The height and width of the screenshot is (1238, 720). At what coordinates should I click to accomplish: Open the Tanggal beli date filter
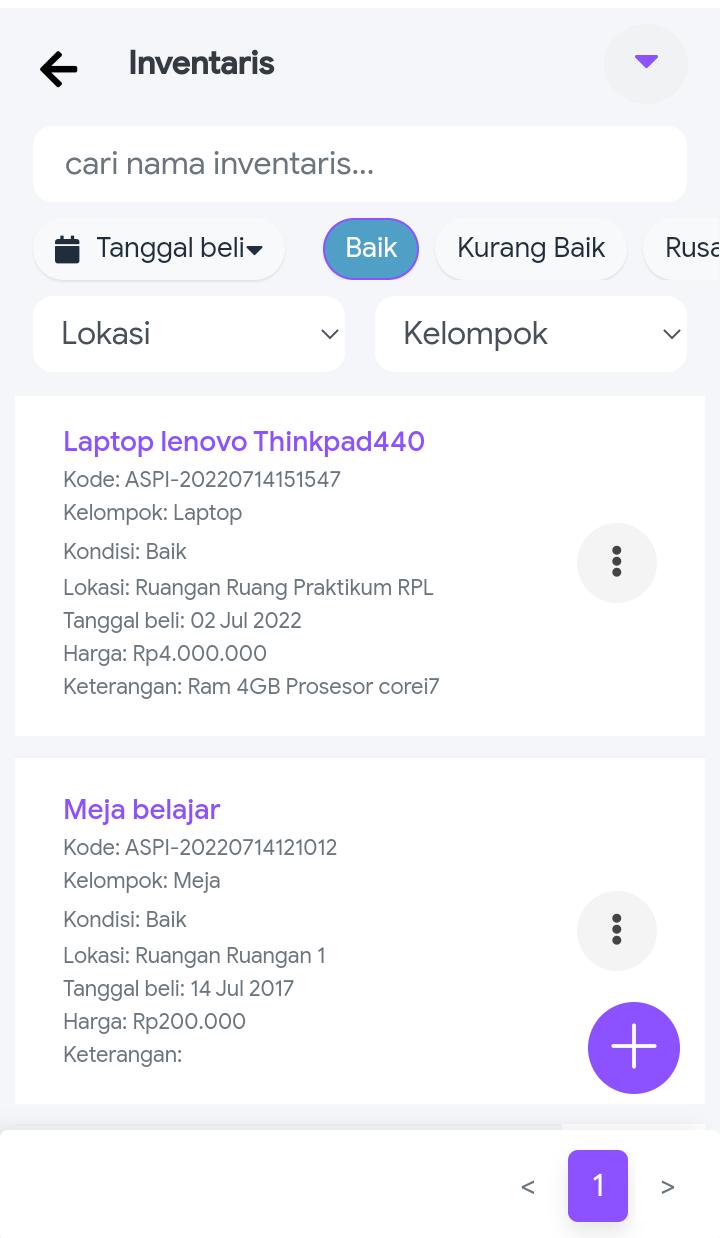pyautogui.click(x=159, y=249)
